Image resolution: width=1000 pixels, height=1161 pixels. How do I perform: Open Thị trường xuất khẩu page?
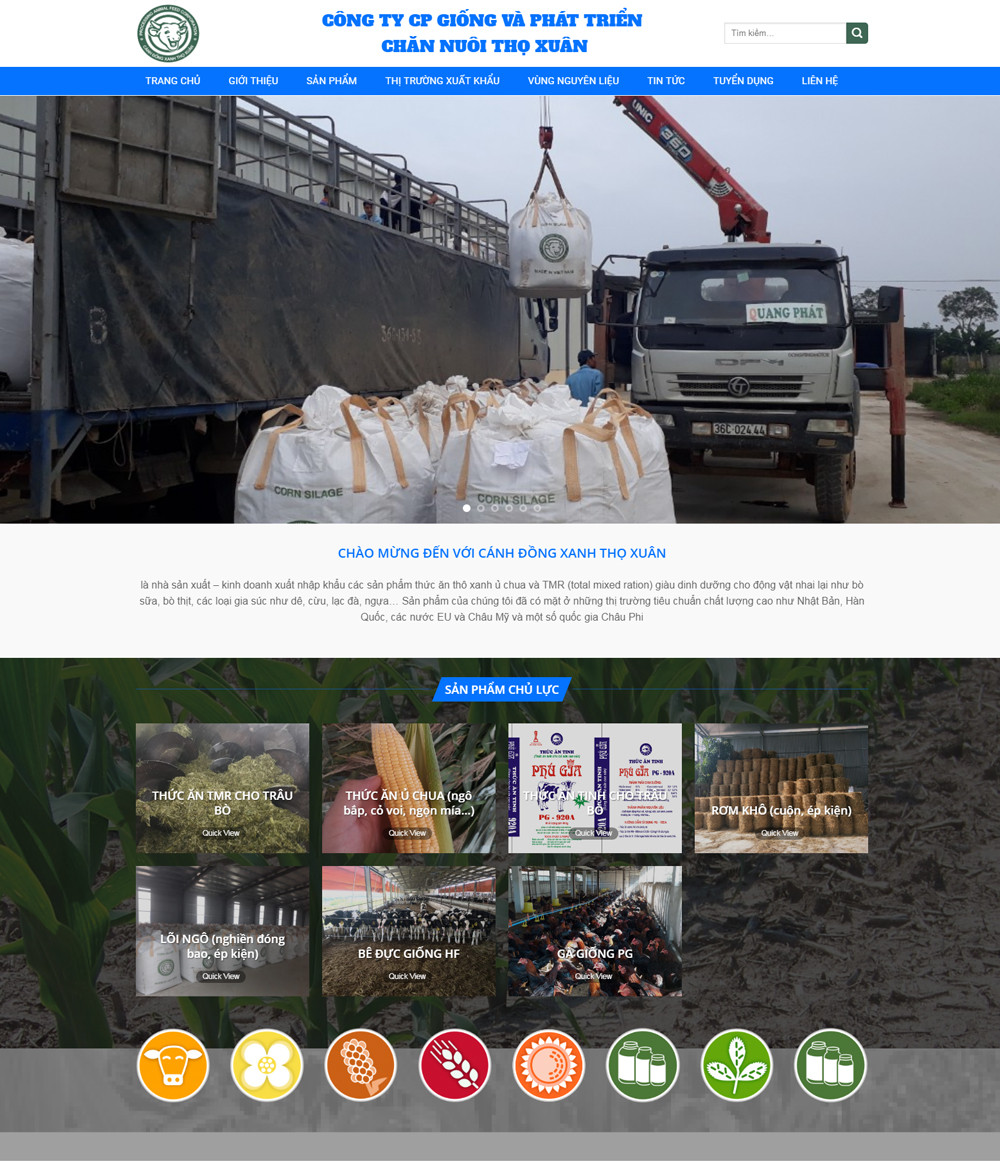[x=442, y=81]
